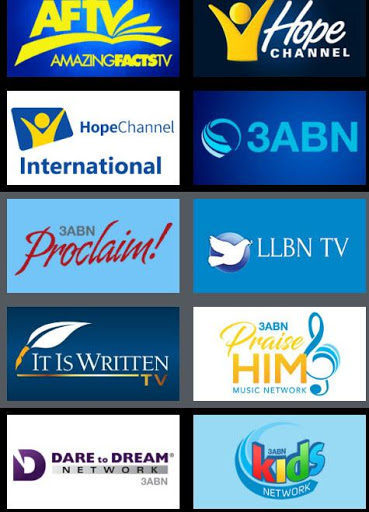Select 3ABN Kids Network tile
Screen dimensions: 369x512
[279, 462]
